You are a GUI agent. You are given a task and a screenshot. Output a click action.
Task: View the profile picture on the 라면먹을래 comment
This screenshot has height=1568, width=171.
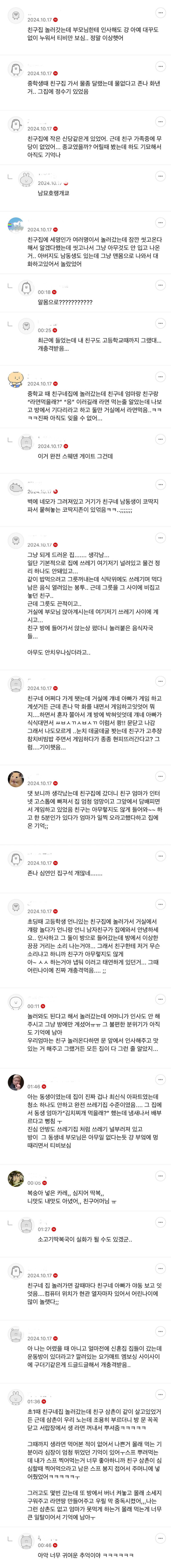[x=15, y=380]
